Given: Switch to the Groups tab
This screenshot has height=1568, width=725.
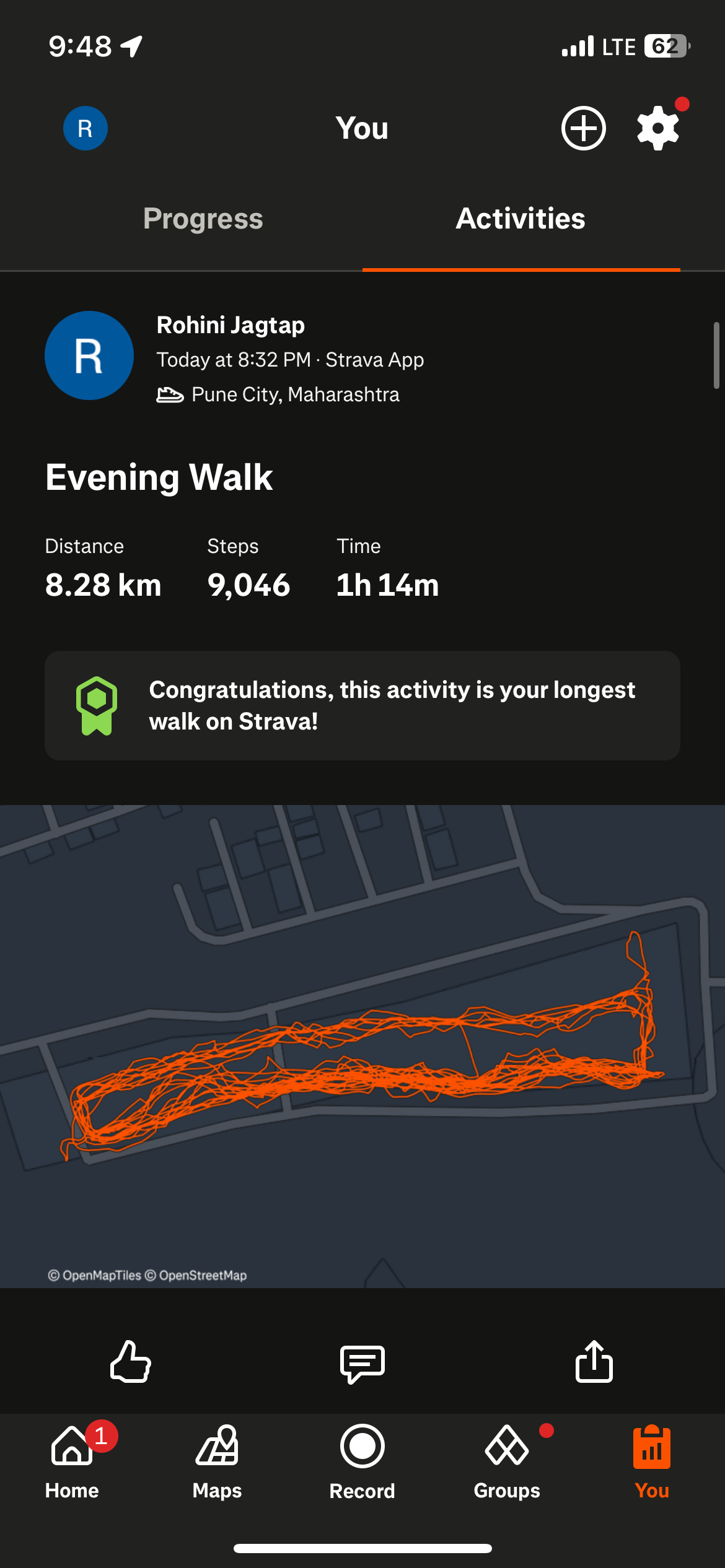Looking at the screenshot, I should click(x=507, y=1461).
